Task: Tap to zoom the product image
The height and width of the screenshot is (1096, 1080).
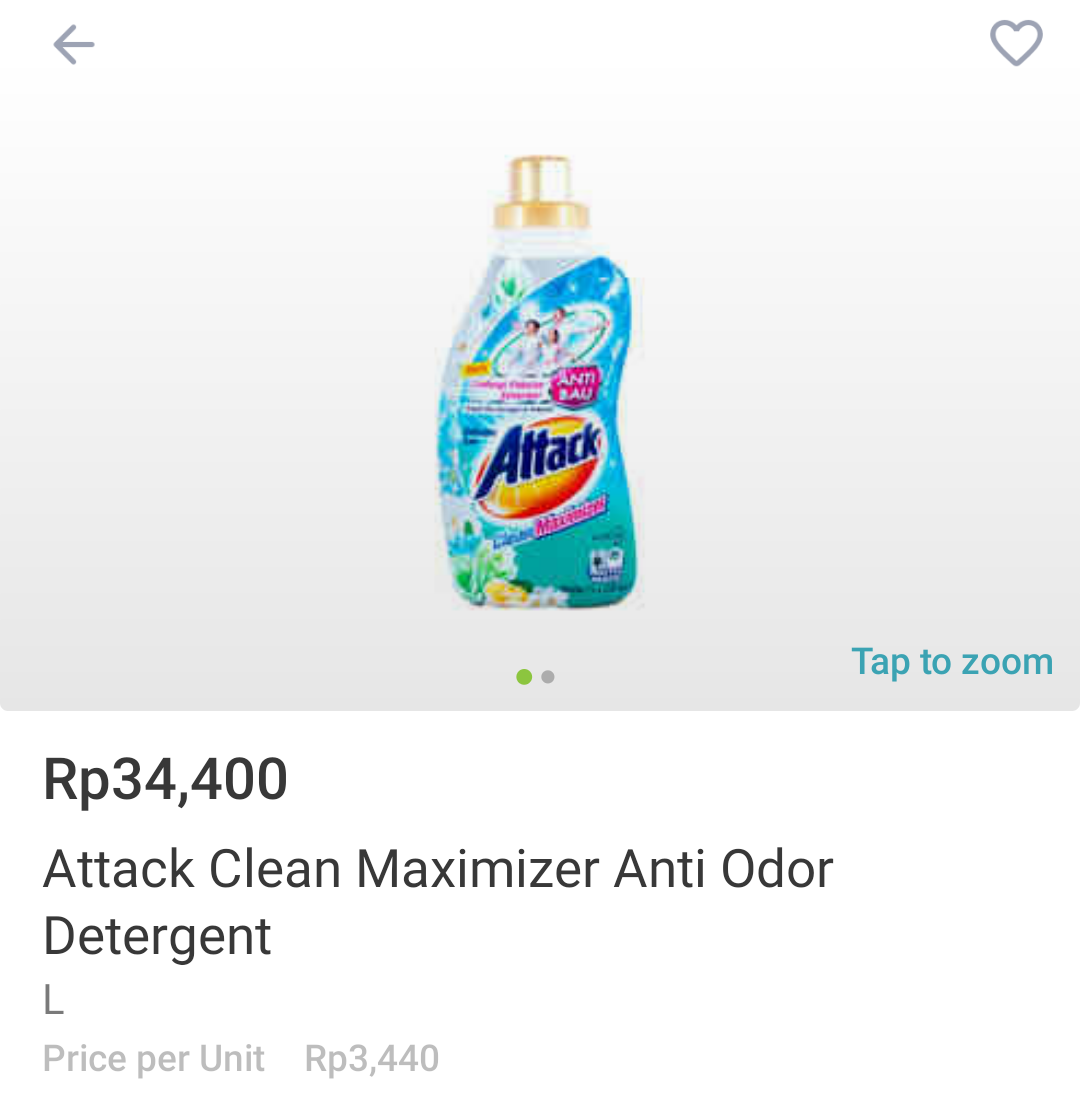Action: (951, 662)
